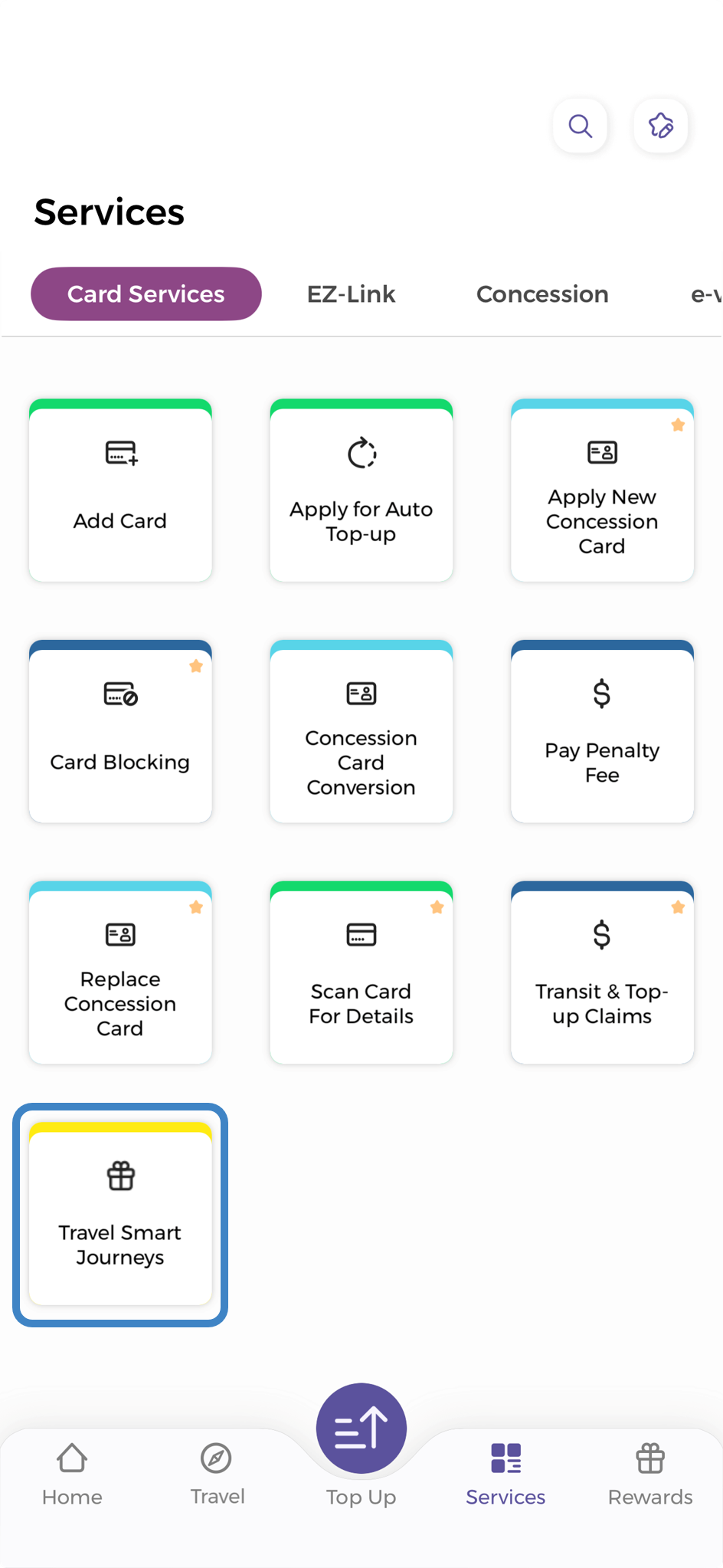Open the Add Card service
Image resolution: width=723 pixels, height=1568 pixels.
tap(120, 490)
